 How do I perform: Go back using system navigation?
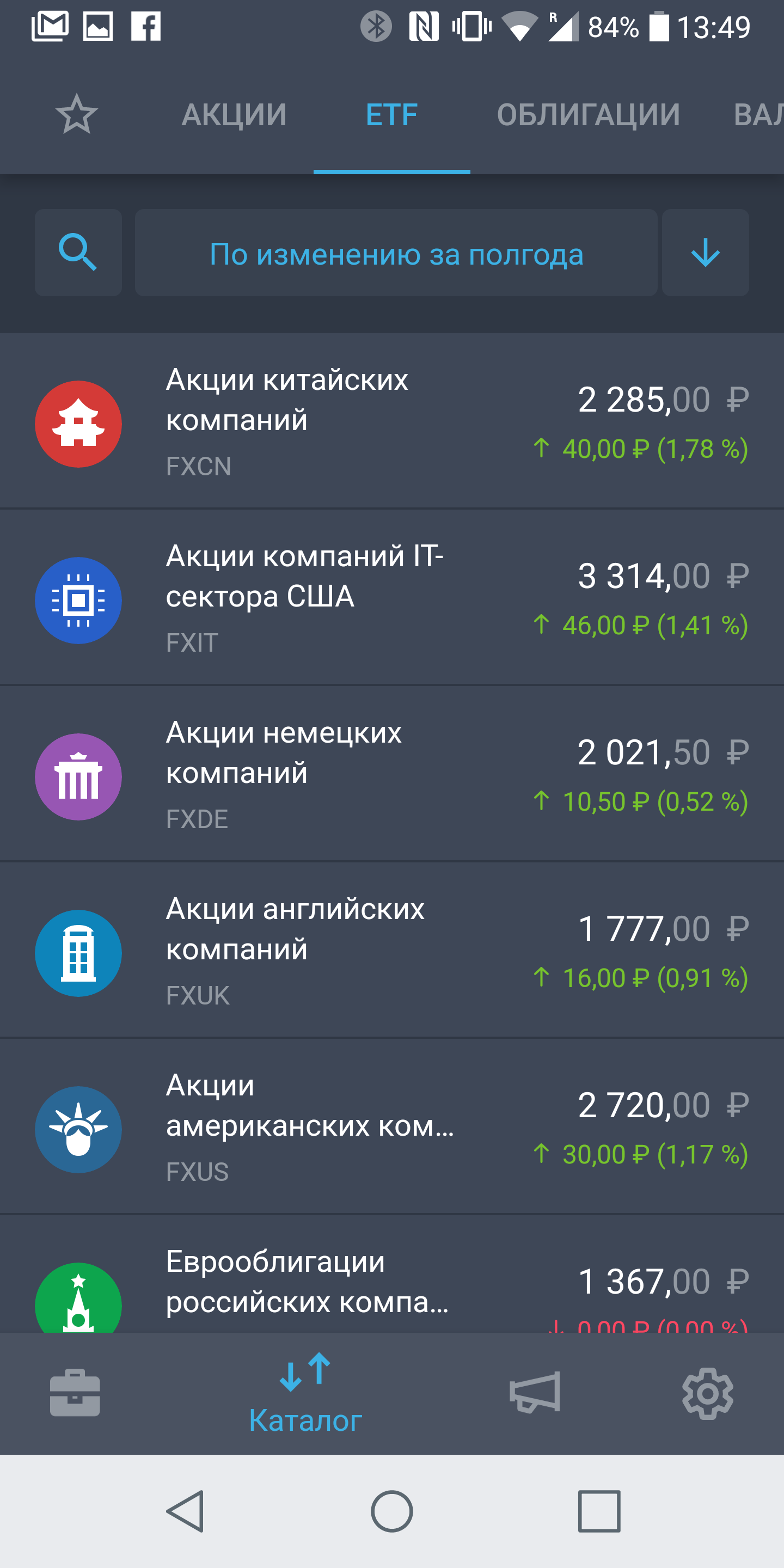pyautogui.click(x=185, y=1511)
